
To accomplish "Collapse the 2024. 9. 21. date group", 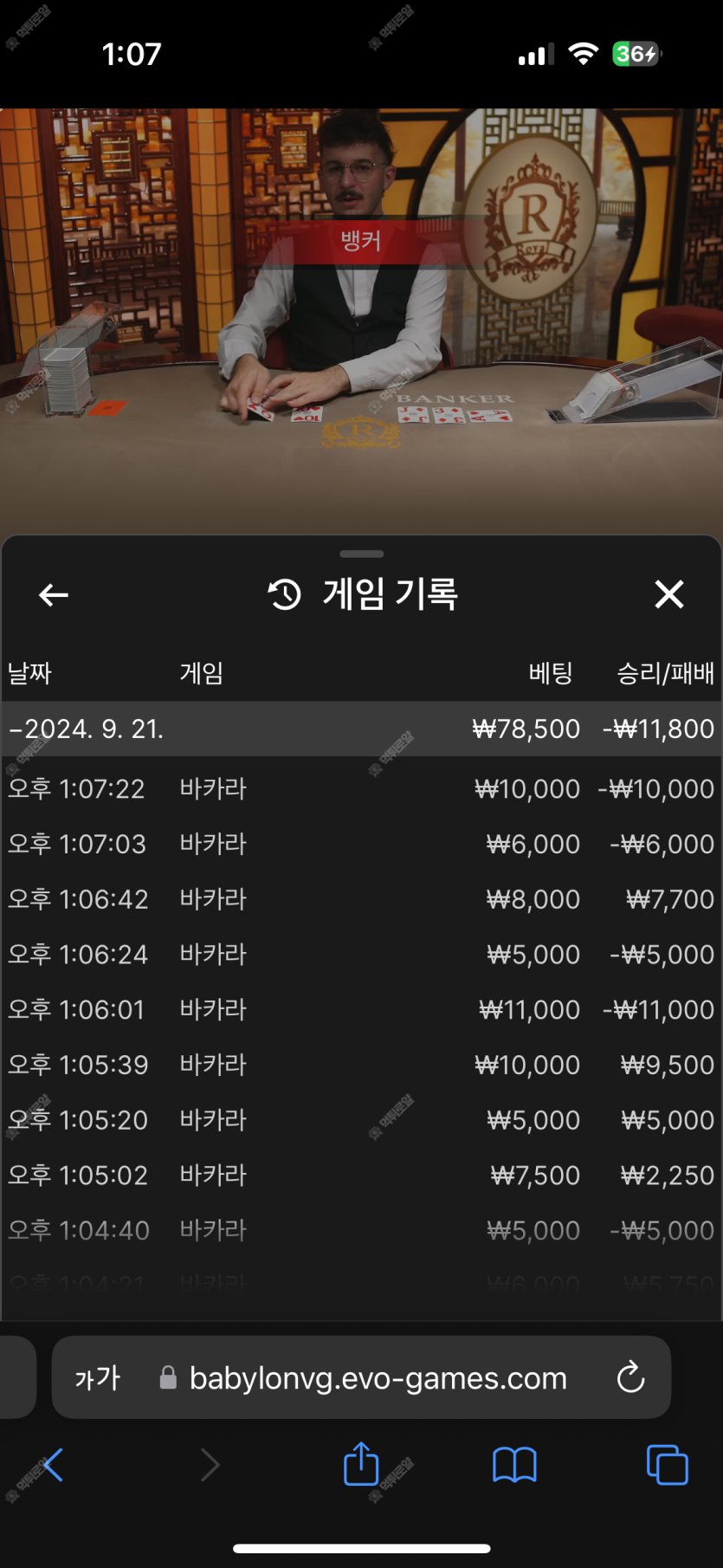I will tap(87, 729).
